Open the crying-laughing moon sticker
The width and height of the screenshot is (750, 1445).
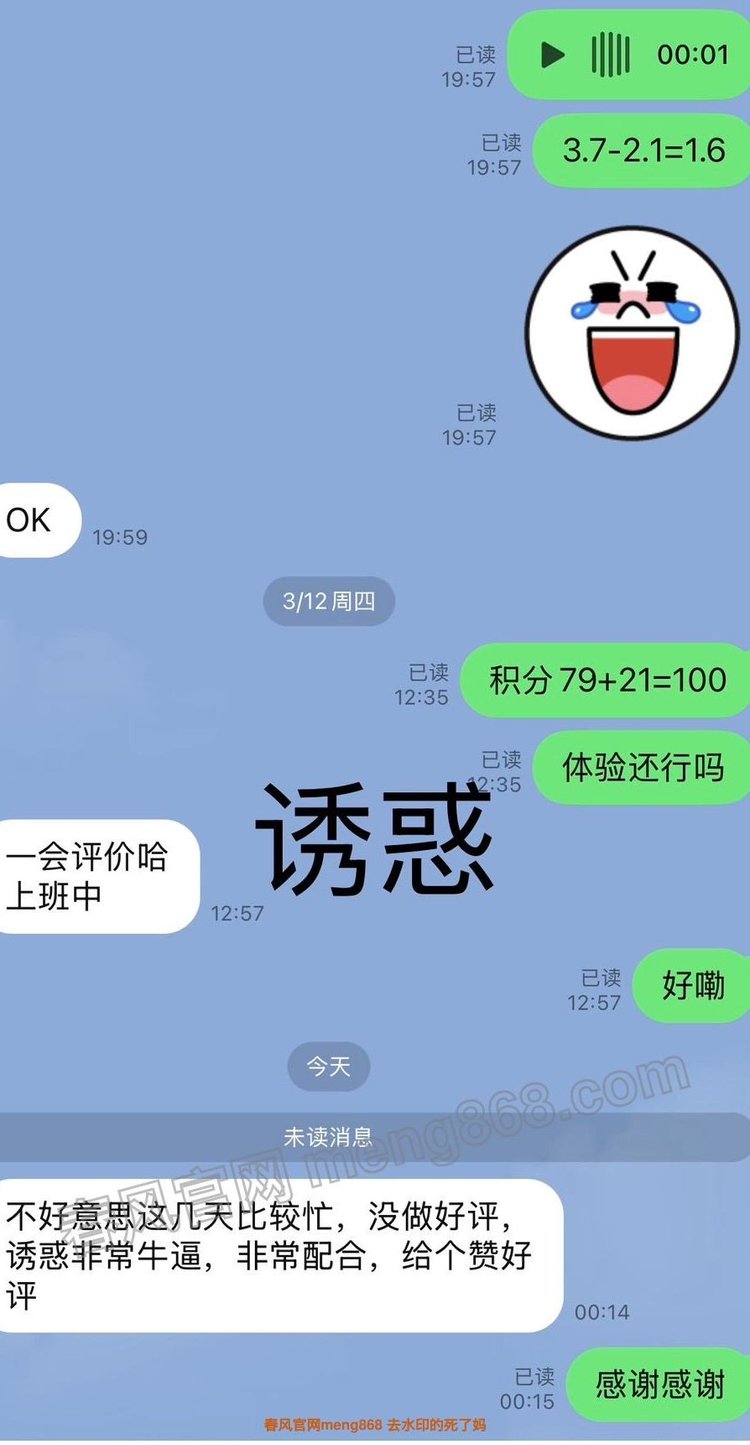(632, 332)
